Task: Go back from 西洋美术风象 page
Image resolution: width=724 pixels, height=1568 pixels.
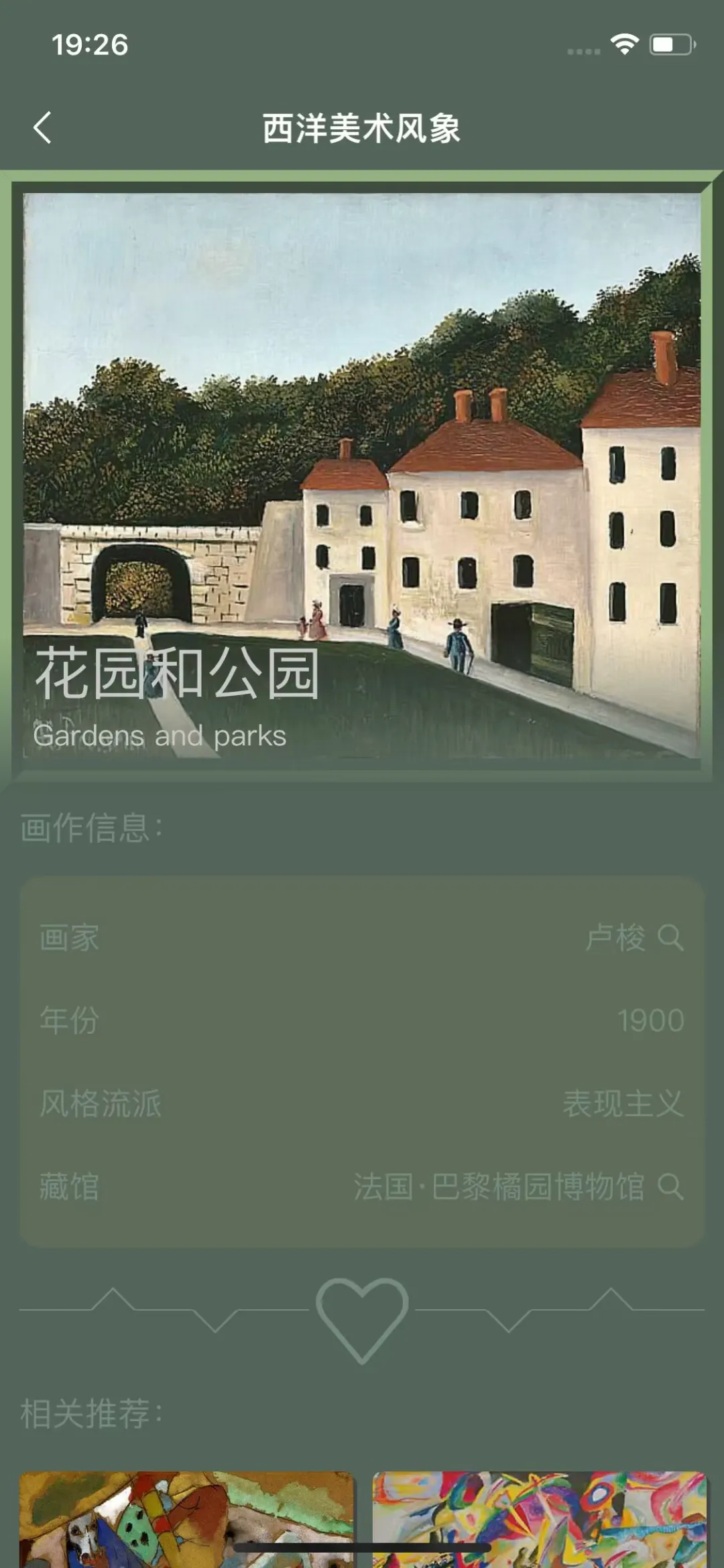Action: click(42, 127)
